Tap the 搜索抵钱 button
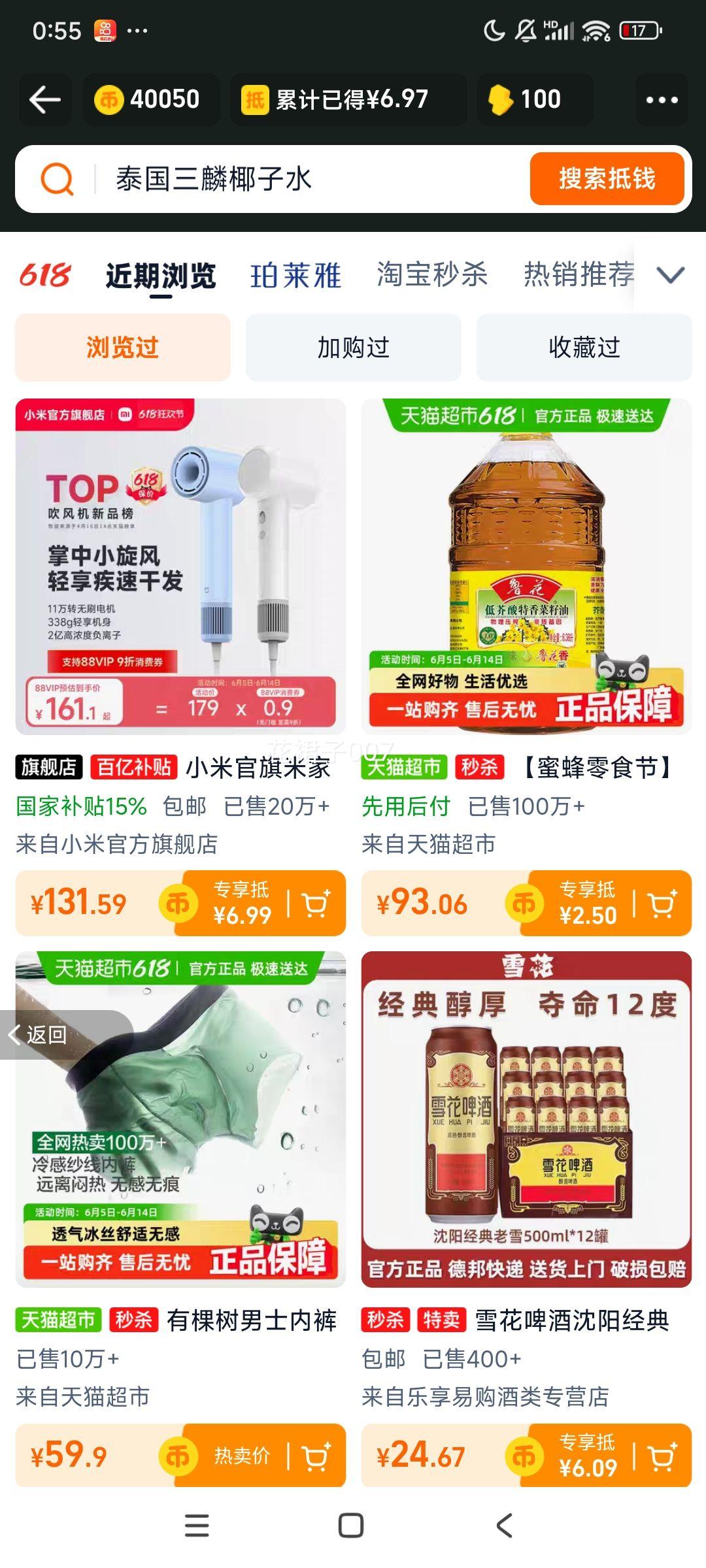This screenshot has width=706, height=1568. coord(607,179)
